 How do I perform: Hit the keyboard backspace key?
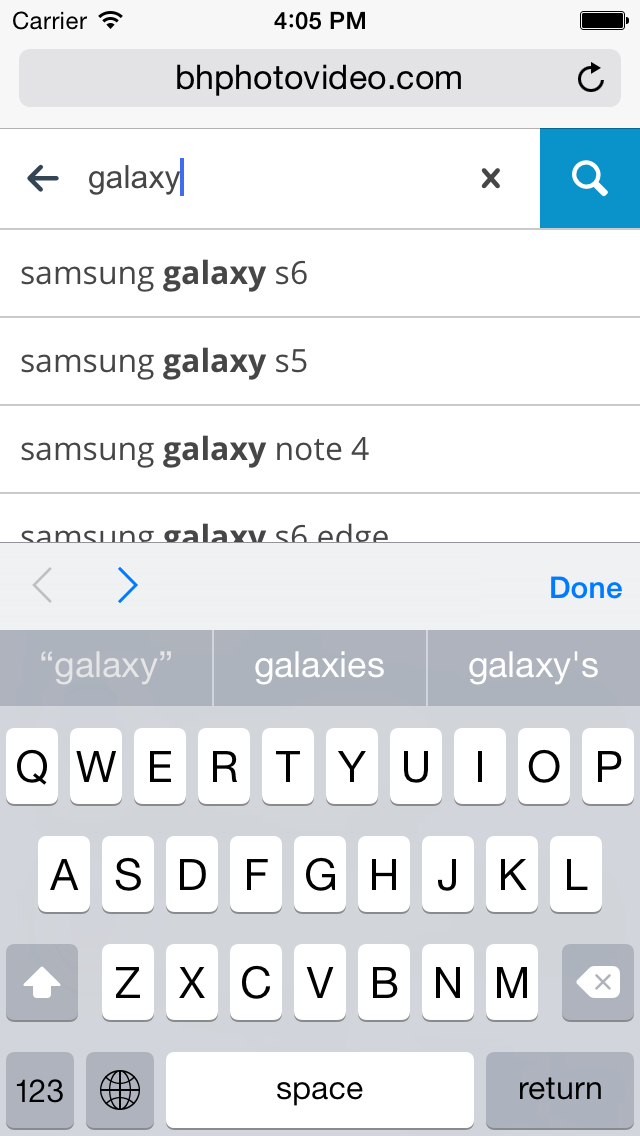pos(600,983)
